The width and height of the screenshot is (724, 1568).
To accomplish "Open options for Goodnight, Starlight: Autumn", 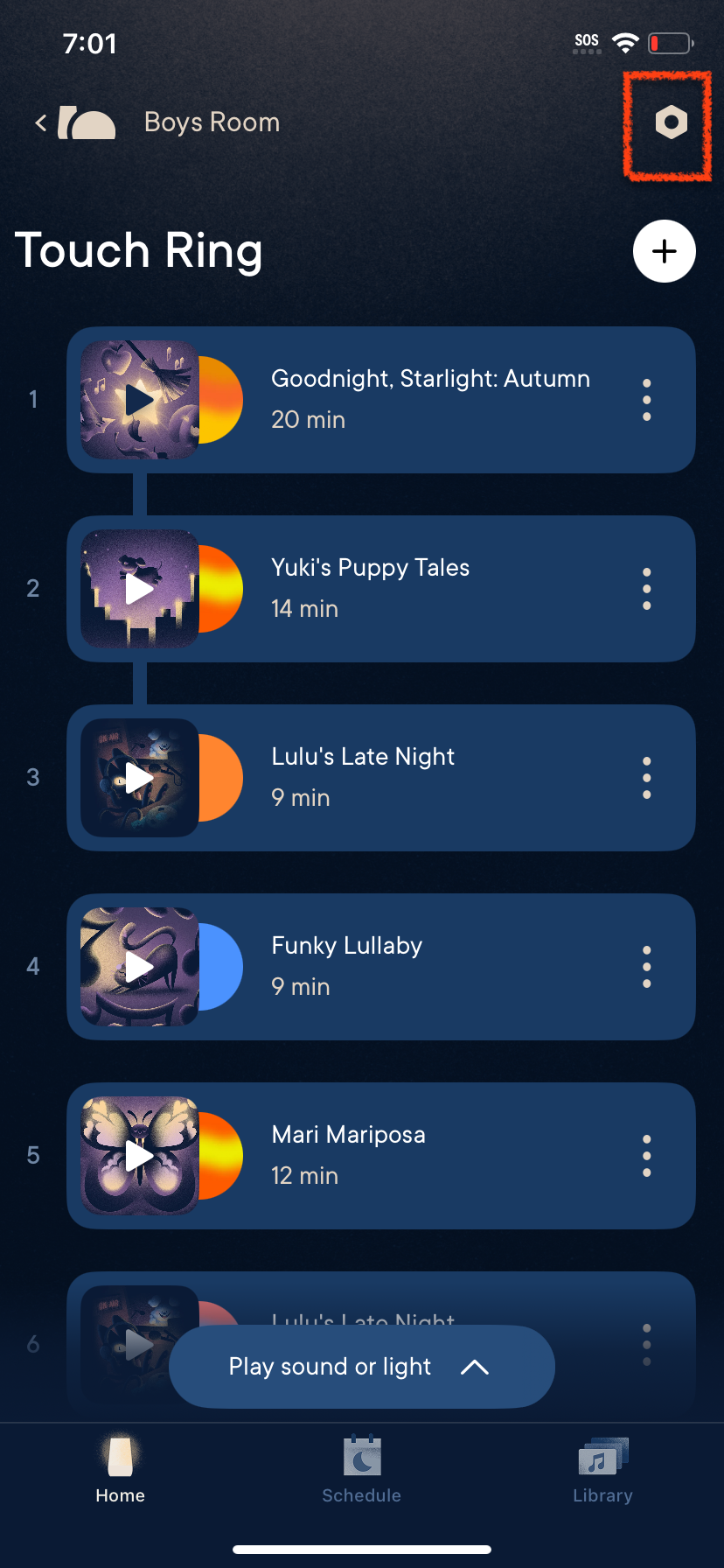I will click(646, 401).
